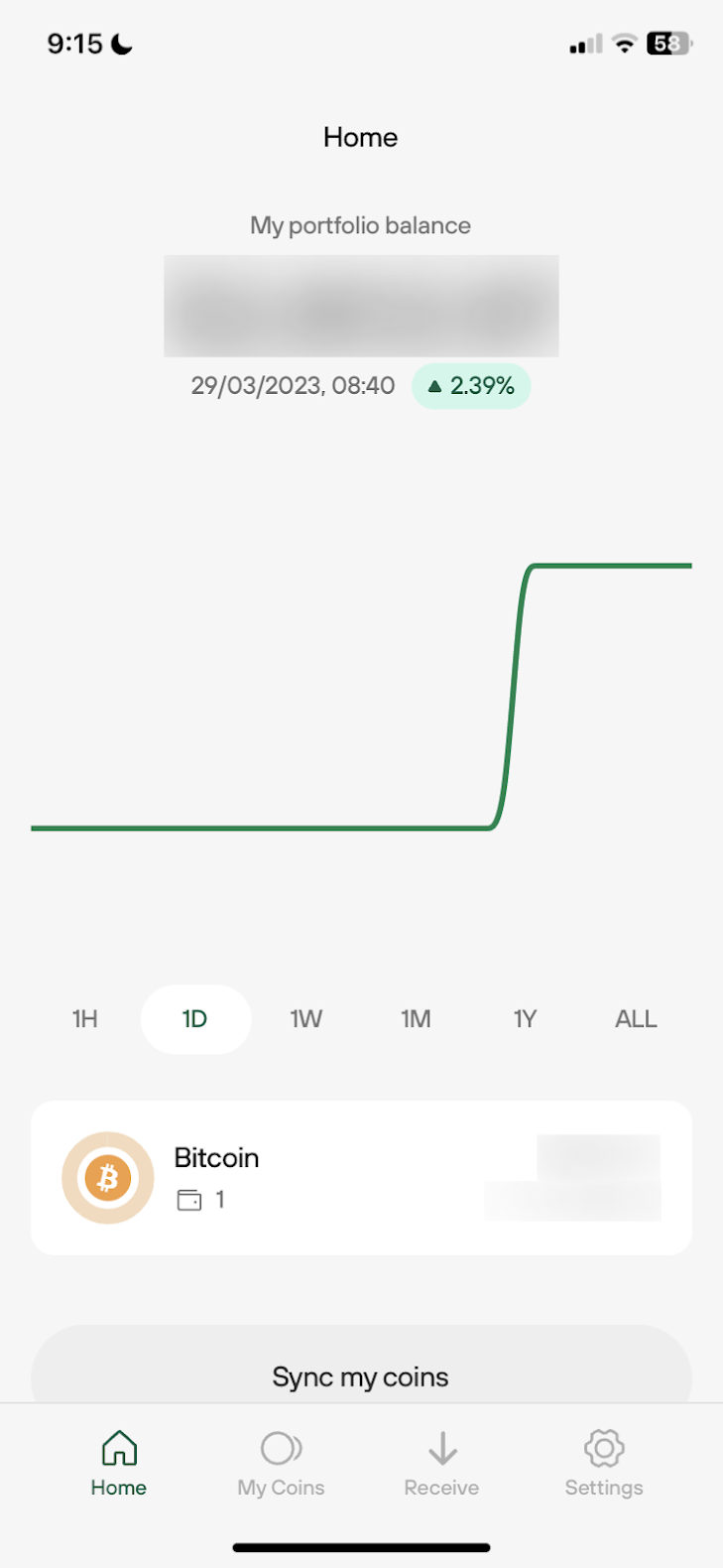Image resolution: width=723 pixels, height=1568 pixels.
Task: Tap the 2.39% change badge
Action: (471, 385)
